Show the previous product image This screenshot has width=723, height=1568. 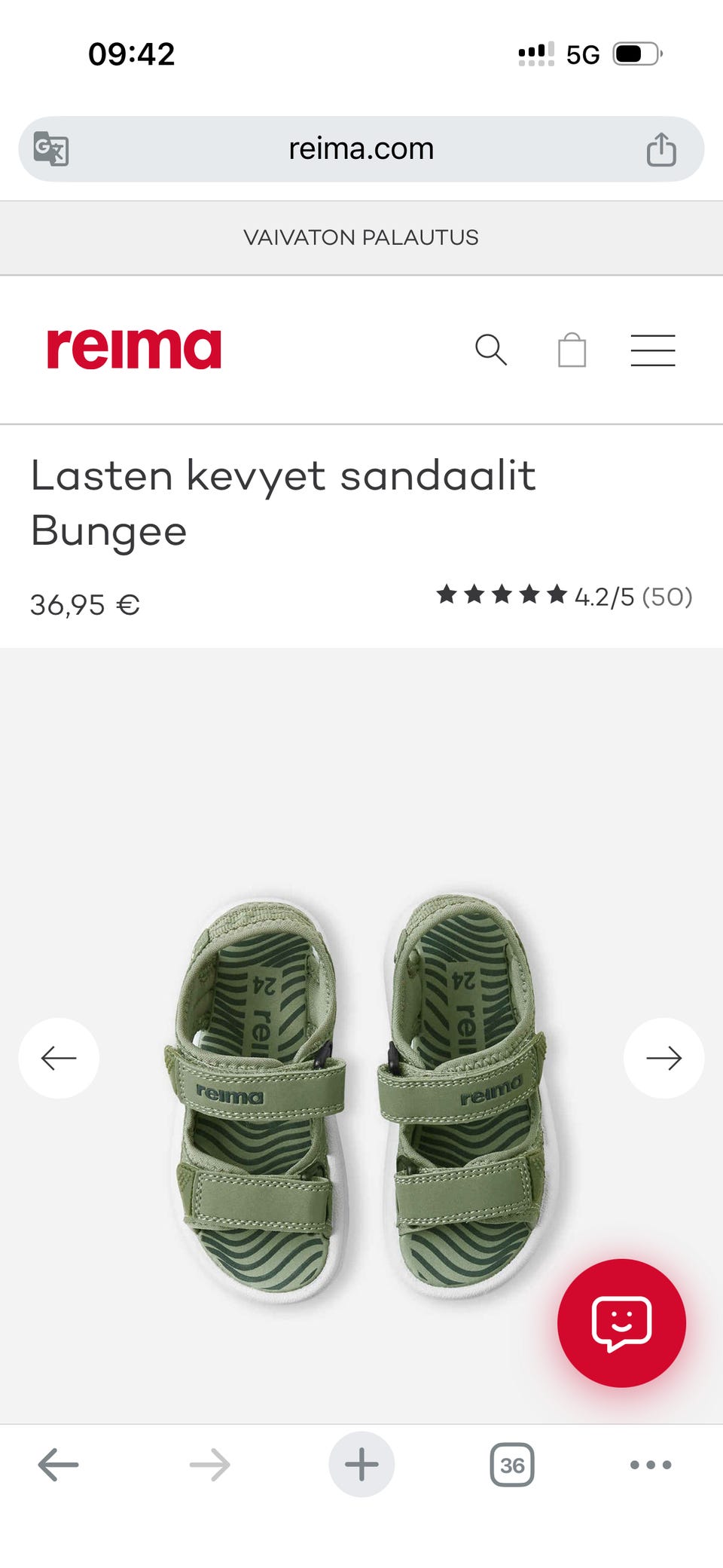click(58, 1058)
